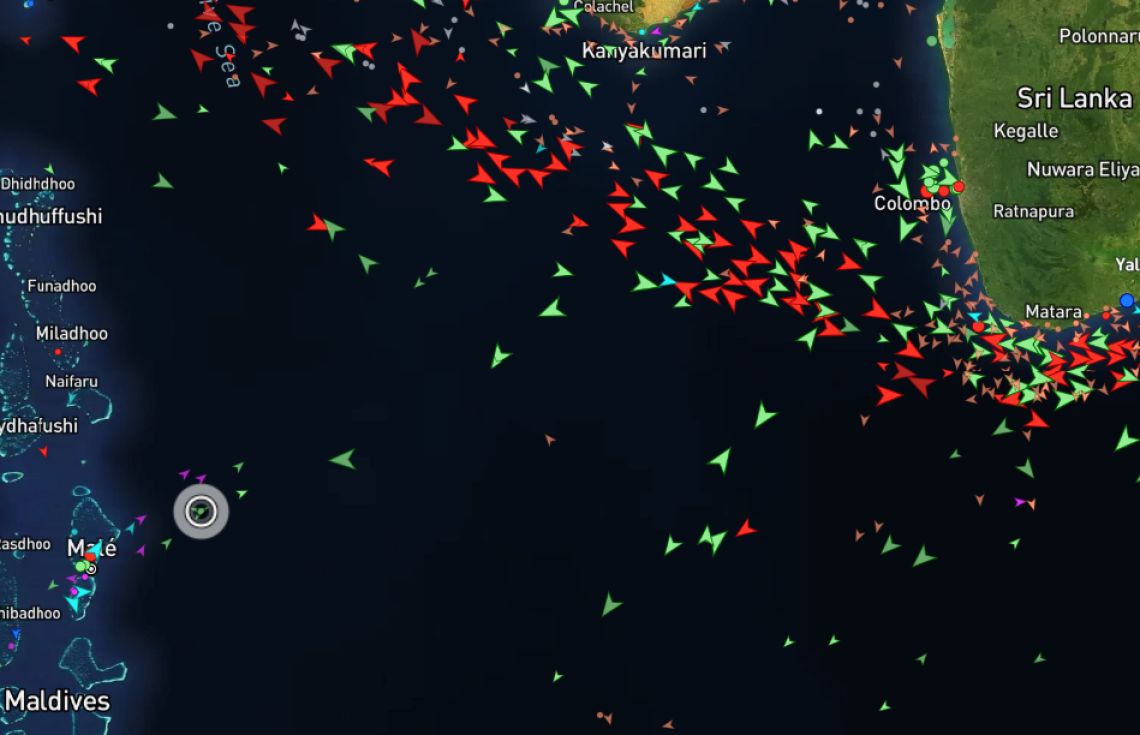The height and width of the screenshot is (735, 1140).
Task: Select the blue dot marker on Sri Lanka's coast
Action: [1127, 300]
